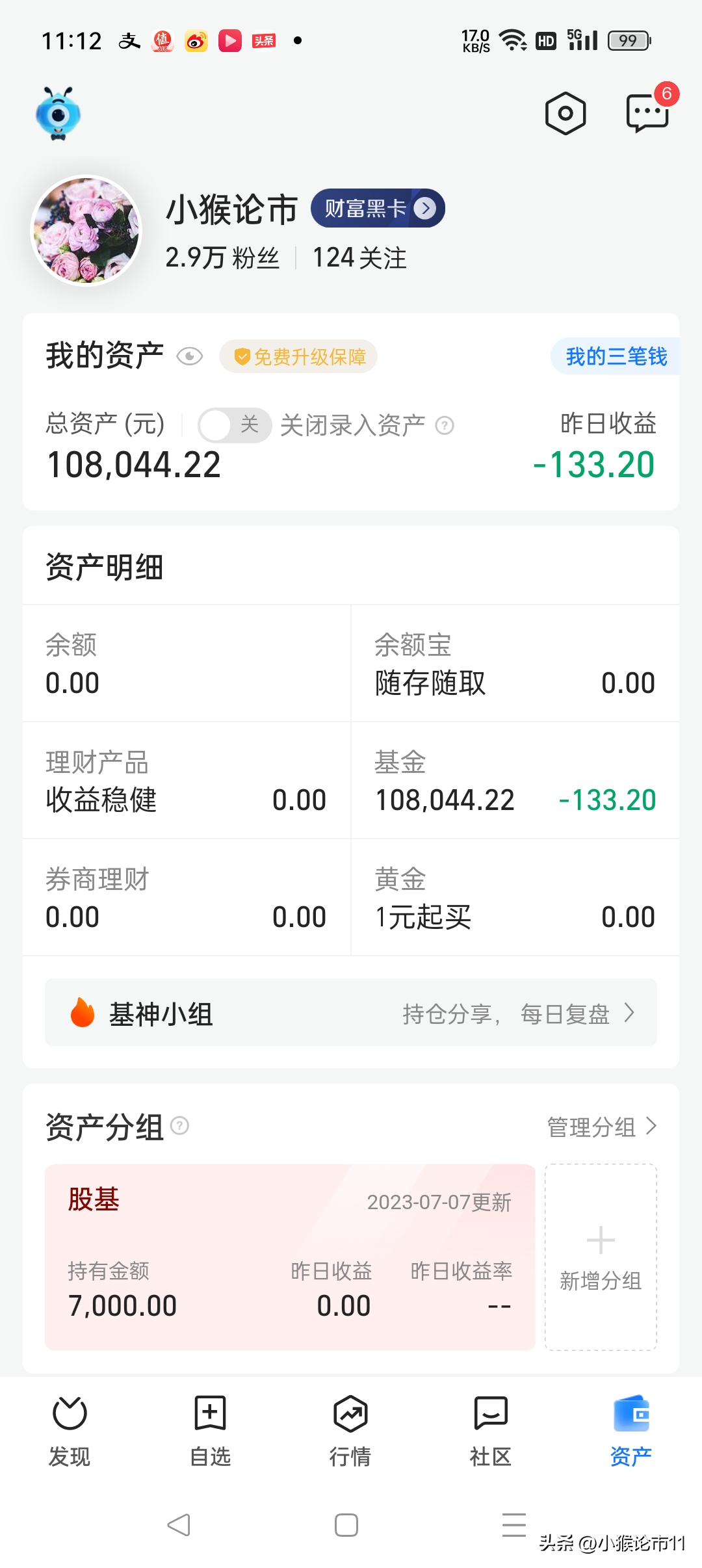Open 基金 holdings of 108,044.22
This screenshot has height=1568, width=702.
[x=515, y=780]
